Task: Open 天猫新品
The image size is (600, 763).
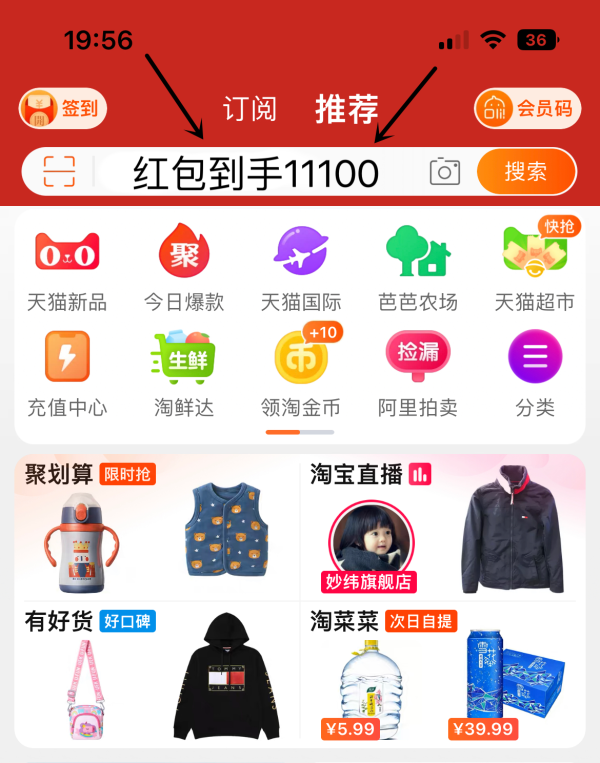Action: tap(67, 267)
